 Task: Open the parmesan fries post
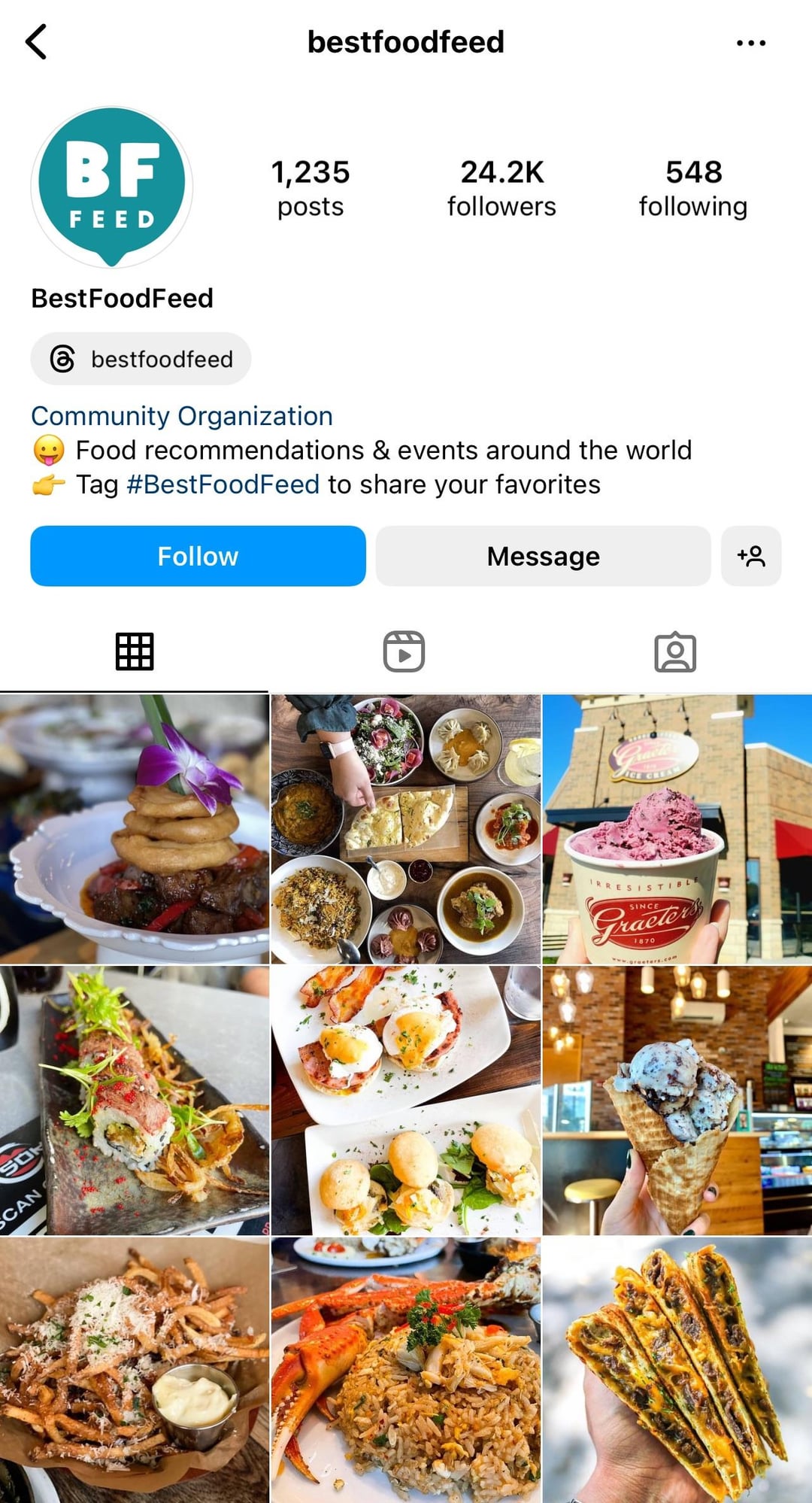[135, 1369]
